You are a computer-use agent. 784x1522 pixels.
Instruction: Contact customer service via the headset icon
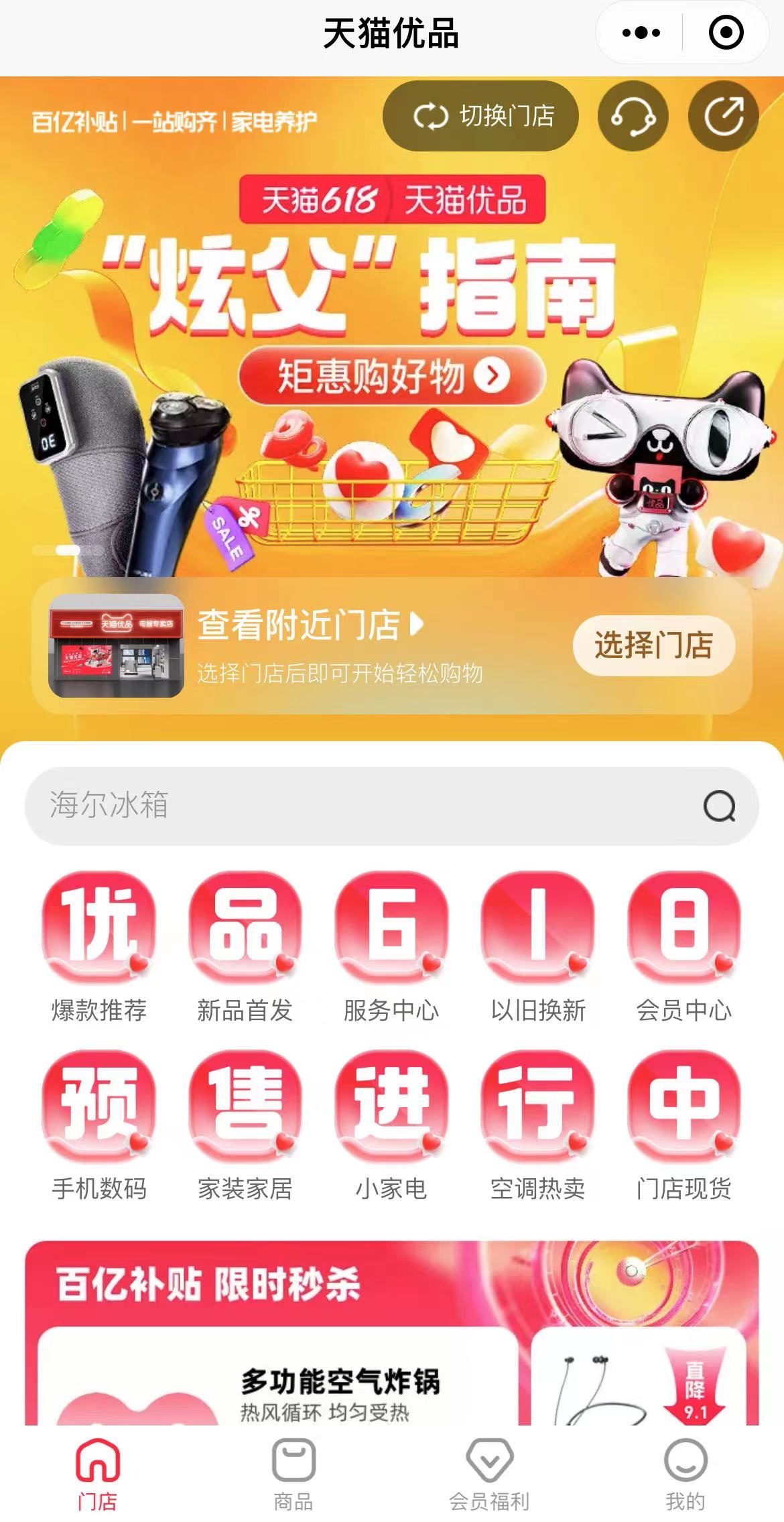(633, 116)
